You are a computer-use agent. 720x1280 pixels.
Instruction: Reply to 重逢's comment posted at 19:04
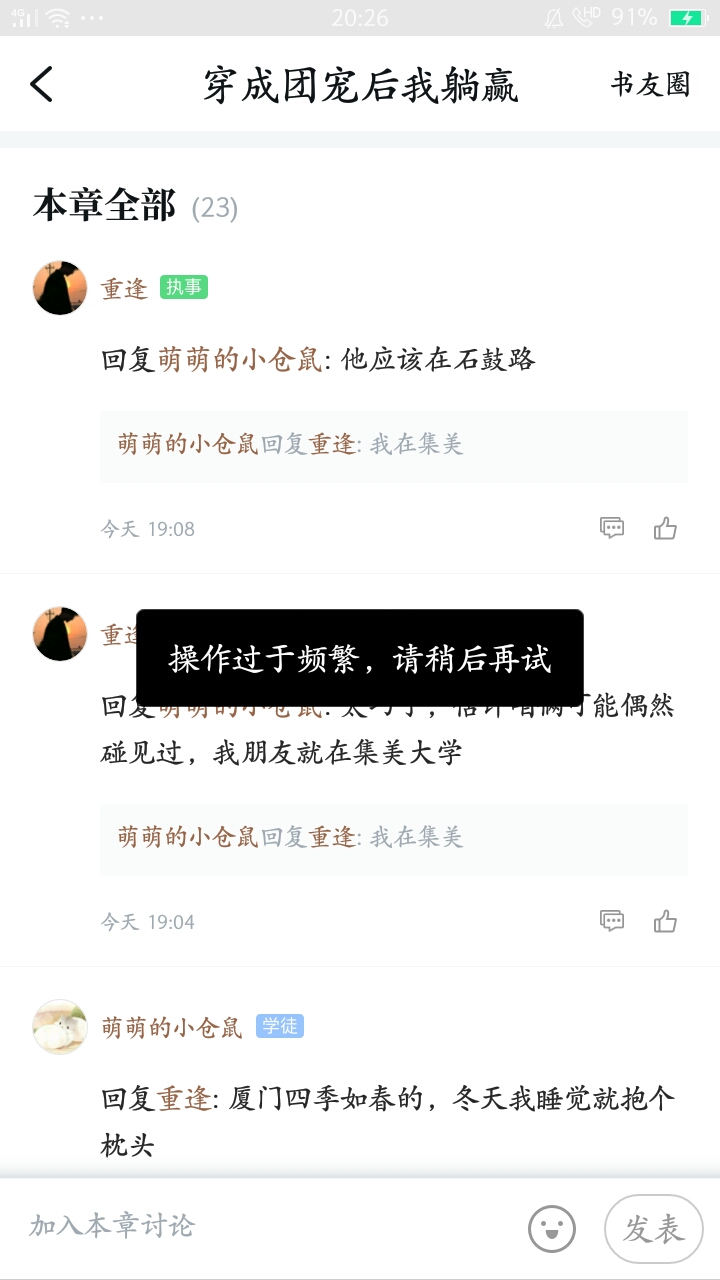612,921
